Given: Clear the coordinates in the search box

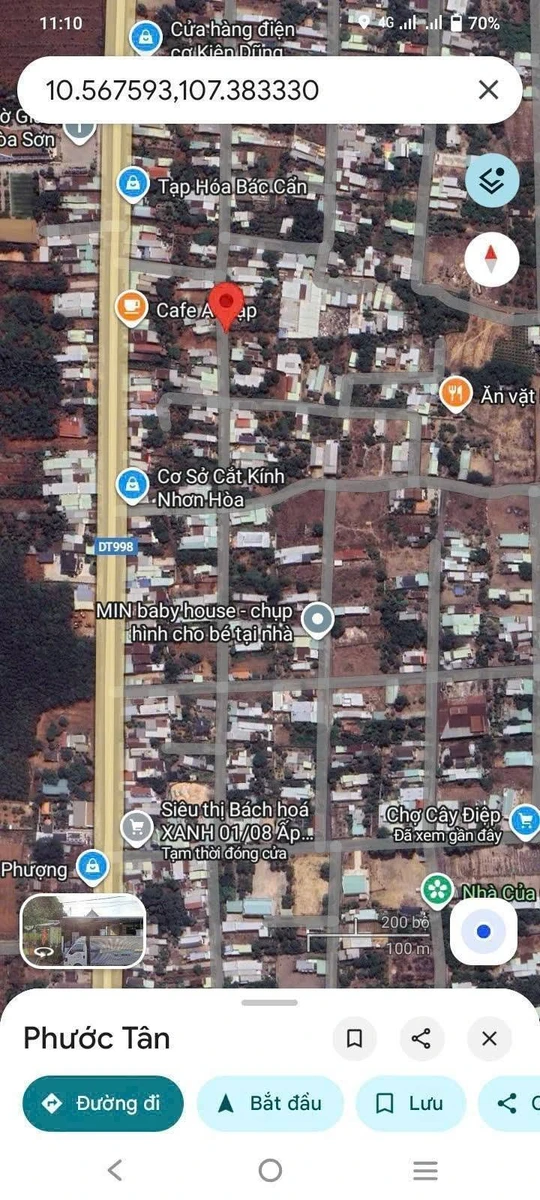Looking at the screenshot, I should click(x=488, y=90).
